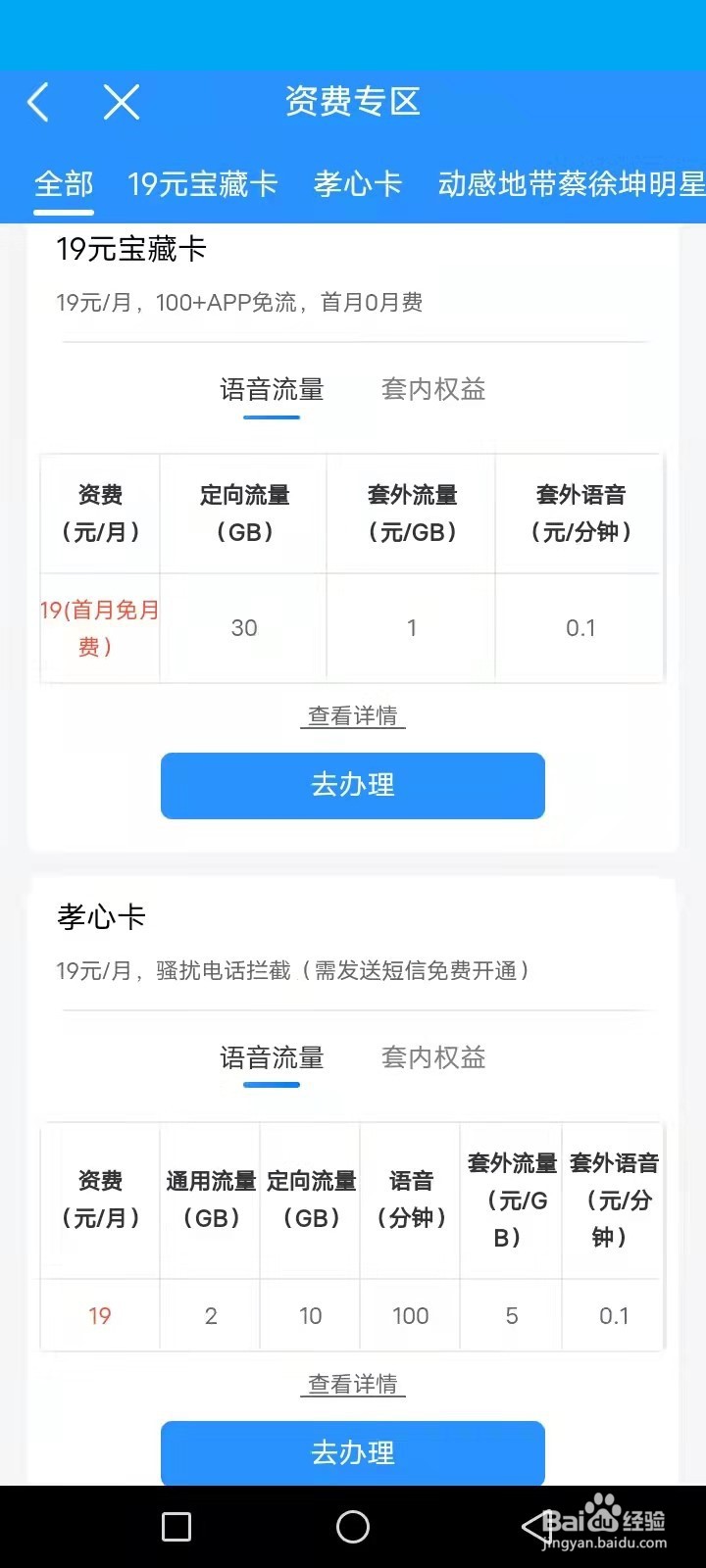Tap the Android back triangle icon

coord(529,1527)
